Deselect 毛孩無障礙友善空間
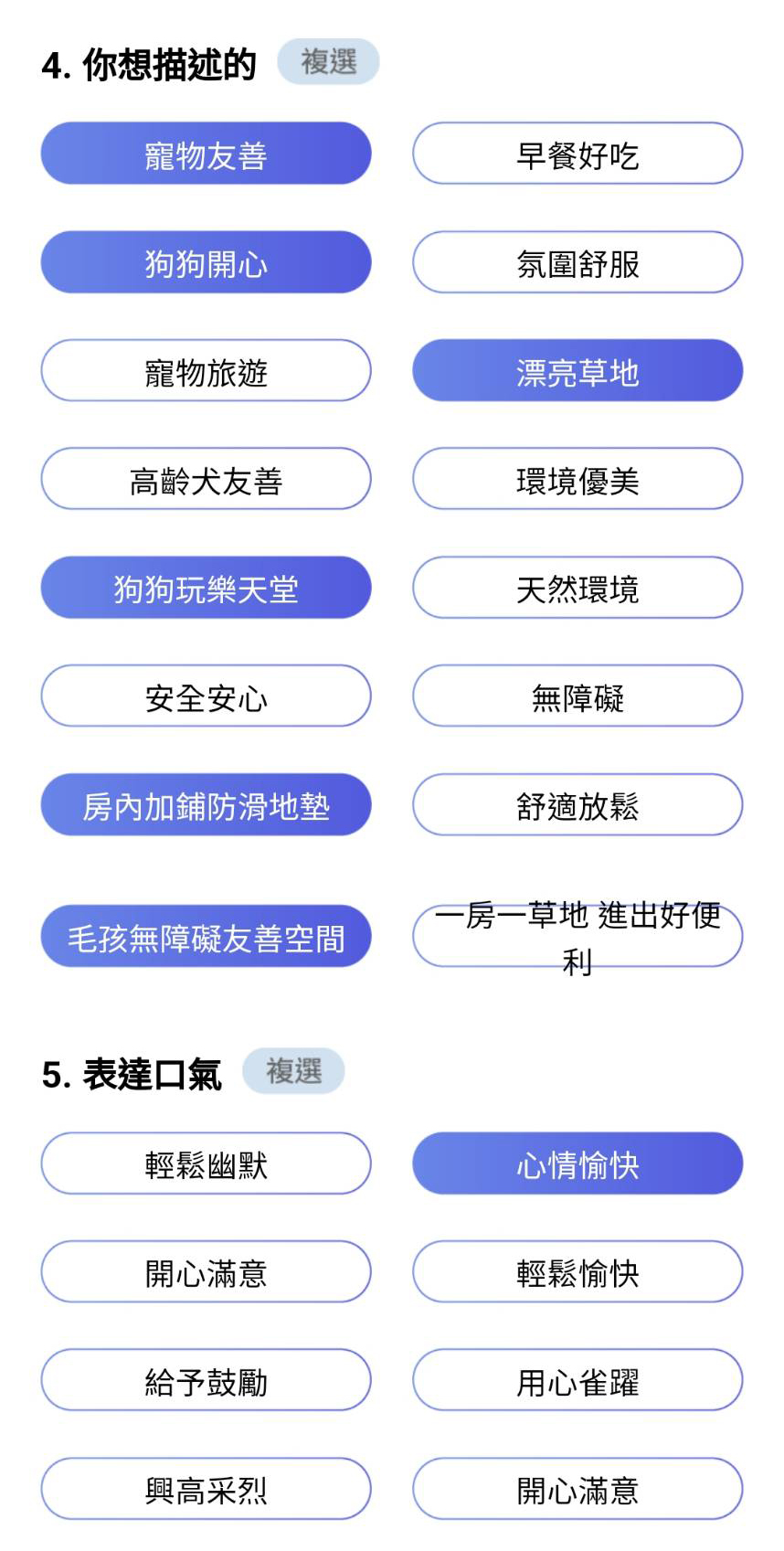Screen dimensions: 784x1551 click(206, 937)
